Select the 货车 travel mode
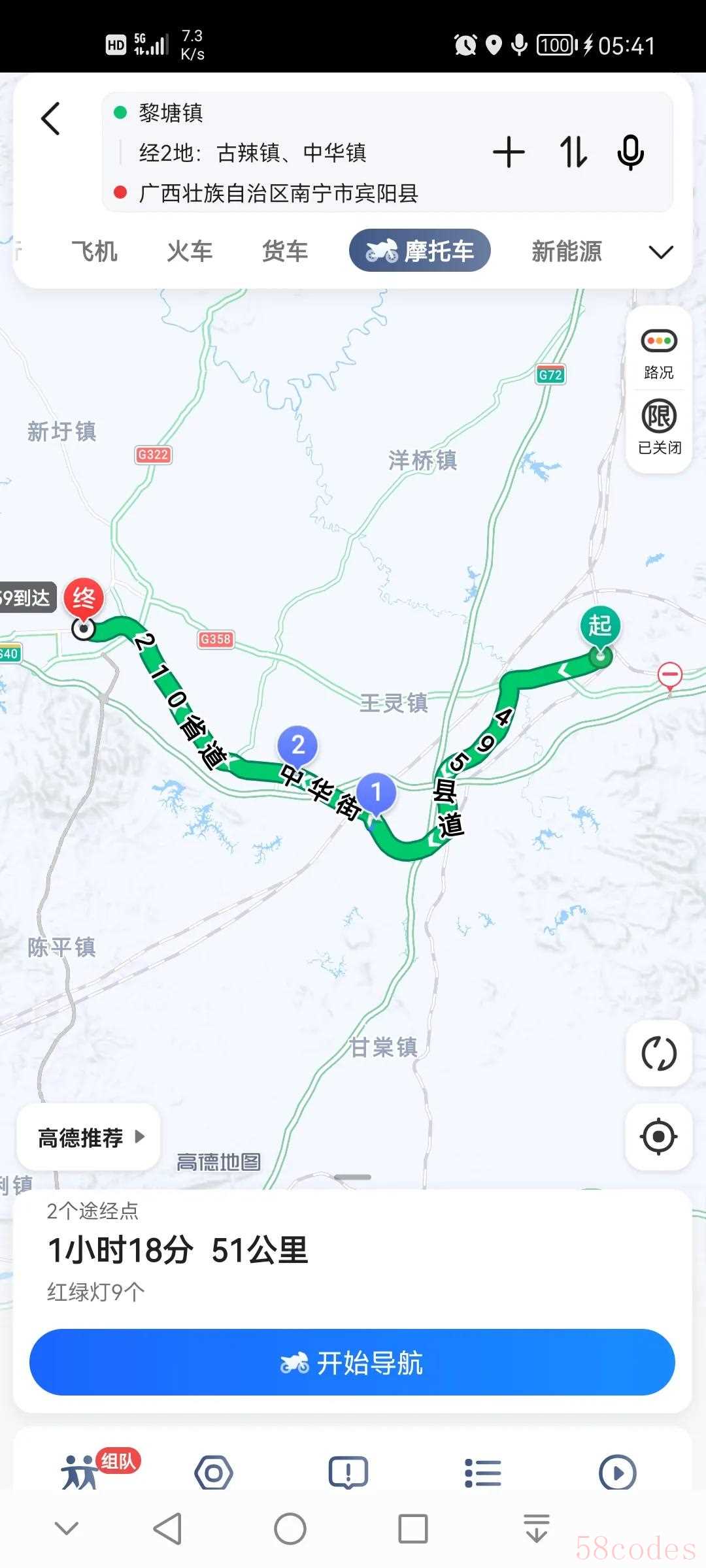 pos(285,252)
